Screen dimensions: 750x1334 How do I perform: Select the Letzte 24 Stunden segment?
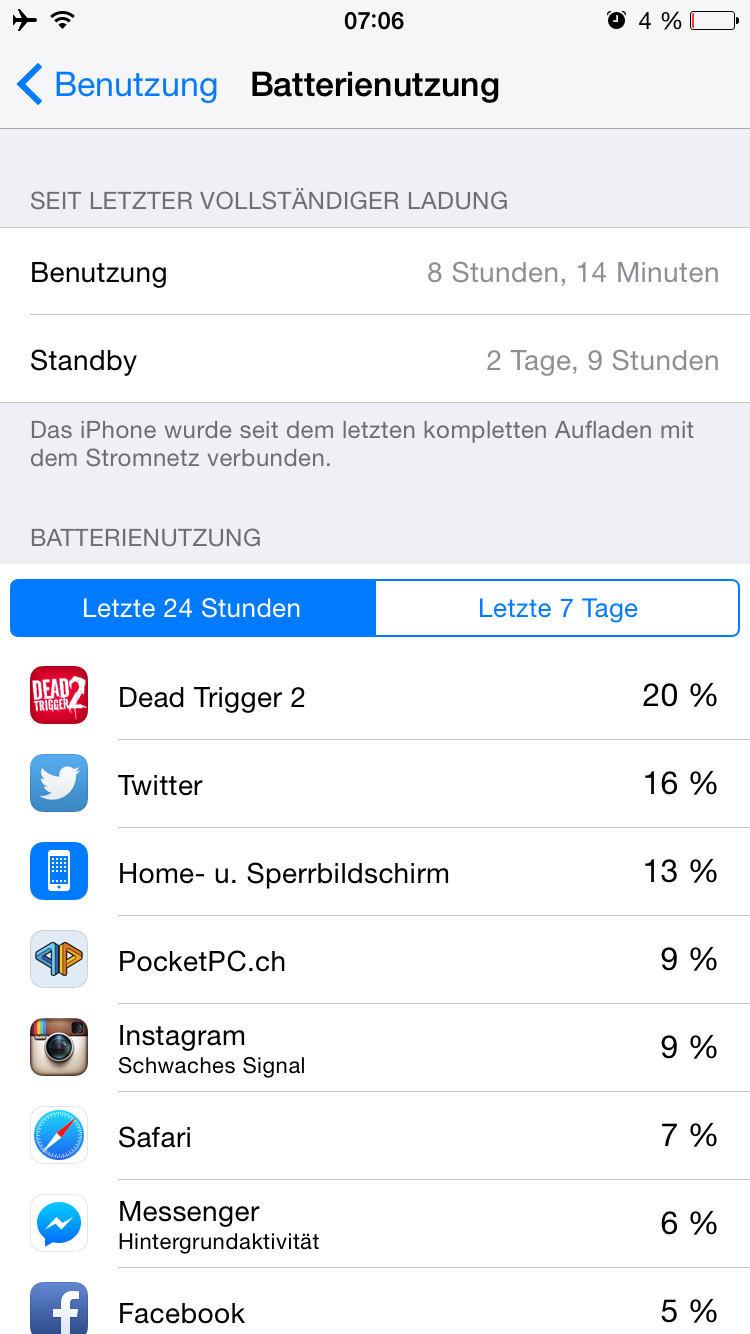(x=192, y=608)
